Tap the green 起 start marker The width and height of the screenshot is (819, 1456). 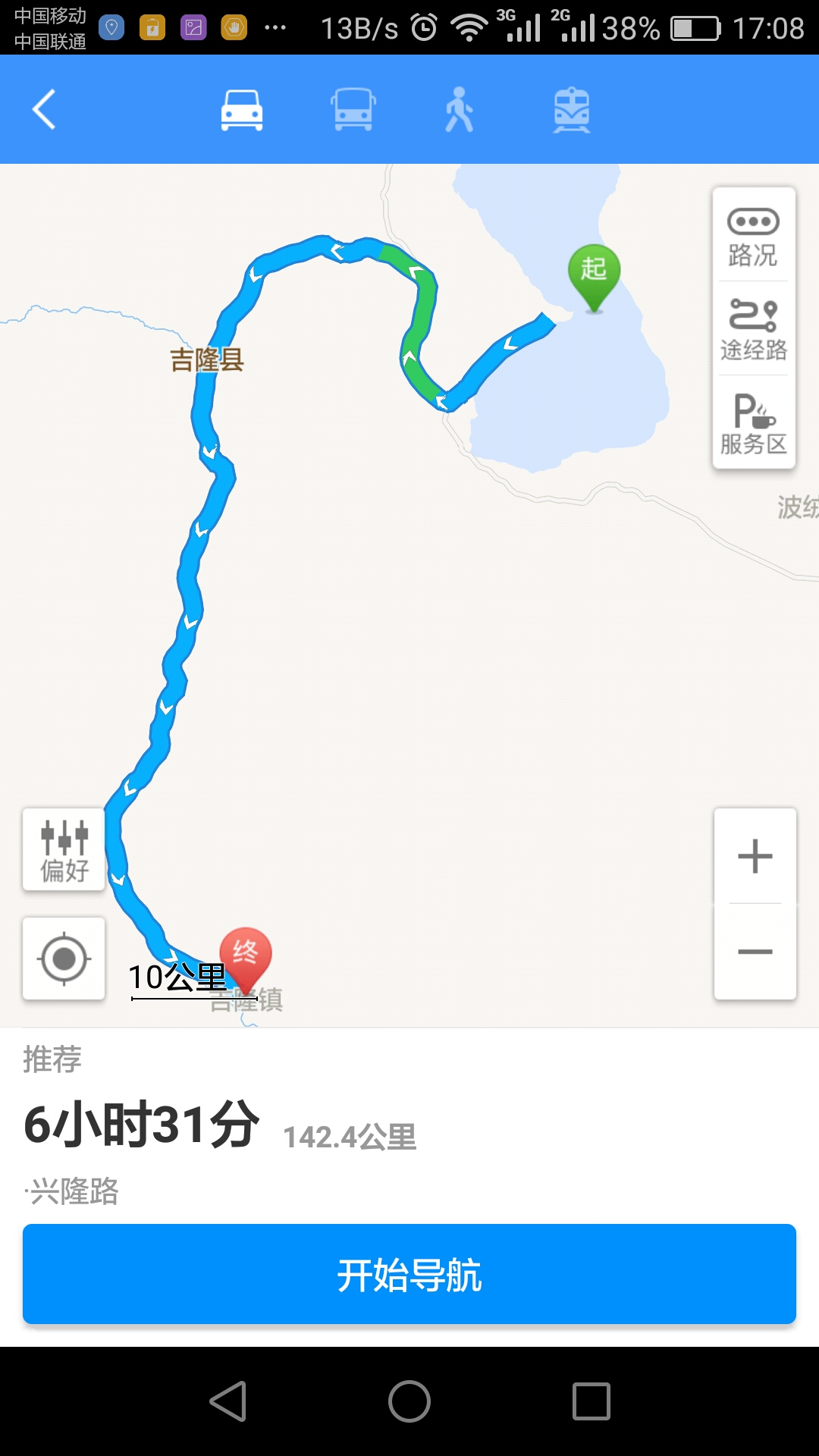[594, 273]
